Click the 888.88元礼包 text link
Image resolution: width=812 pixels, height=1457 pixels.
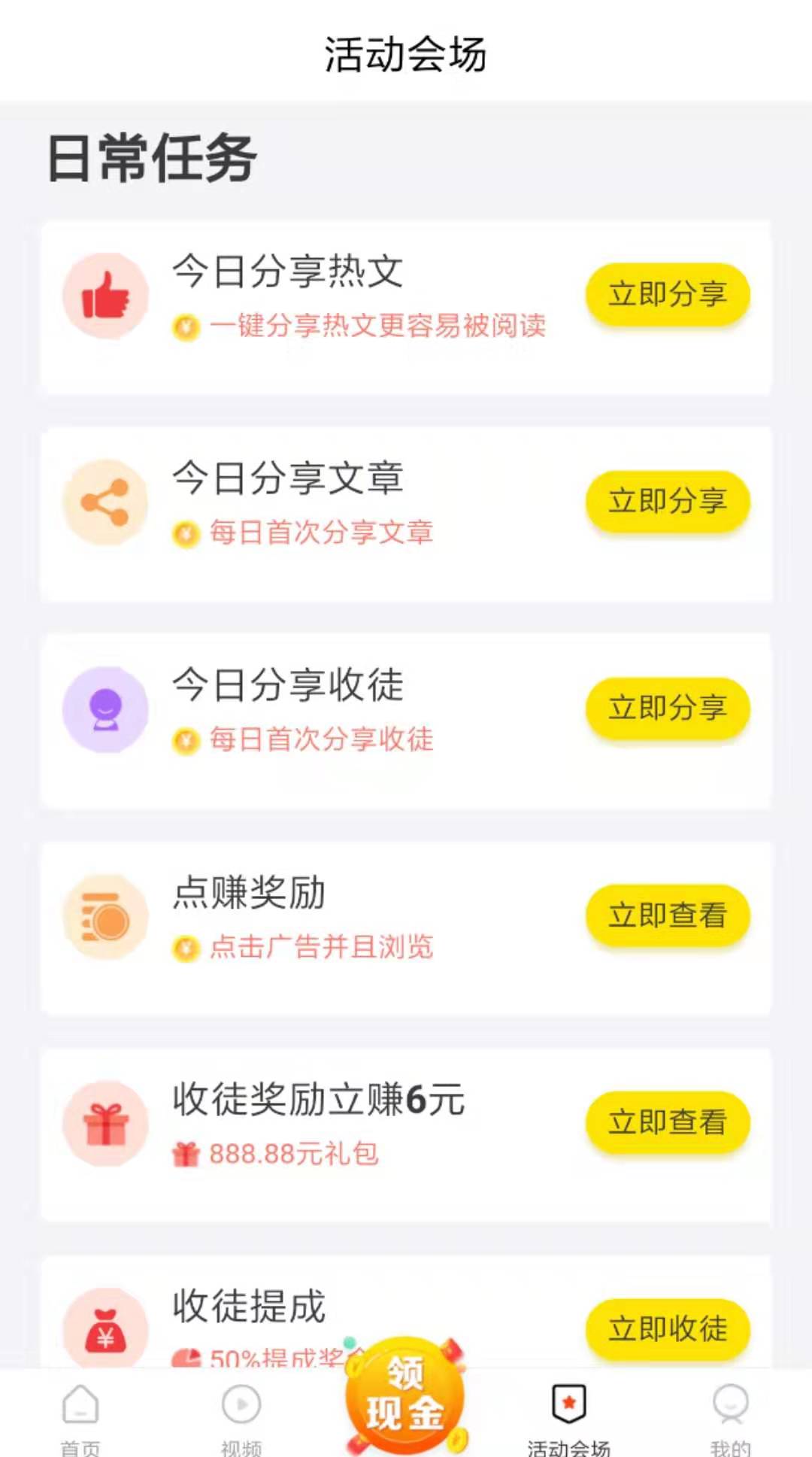(x=293, y=1155)
